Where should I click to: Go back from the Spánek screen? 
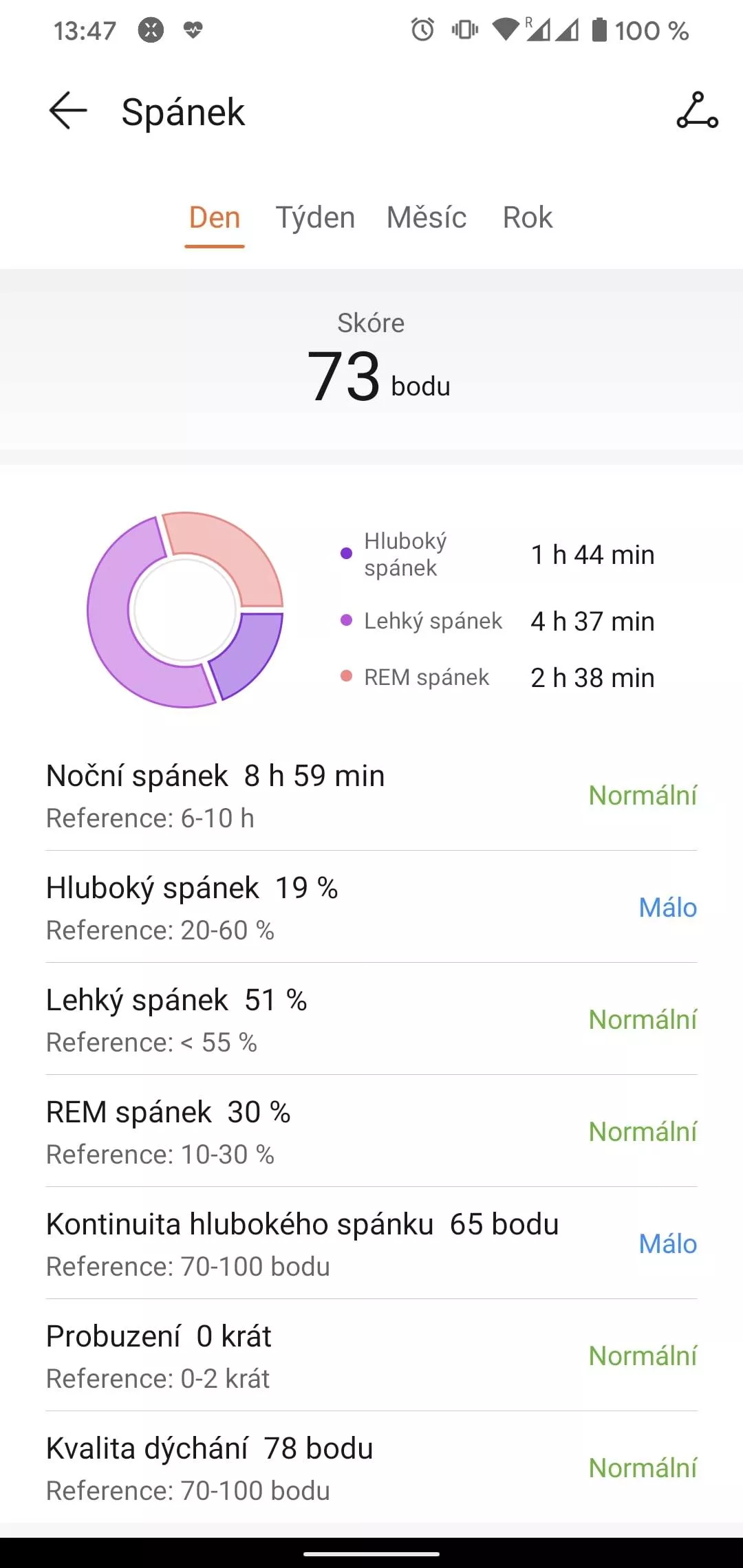(68, 111)
